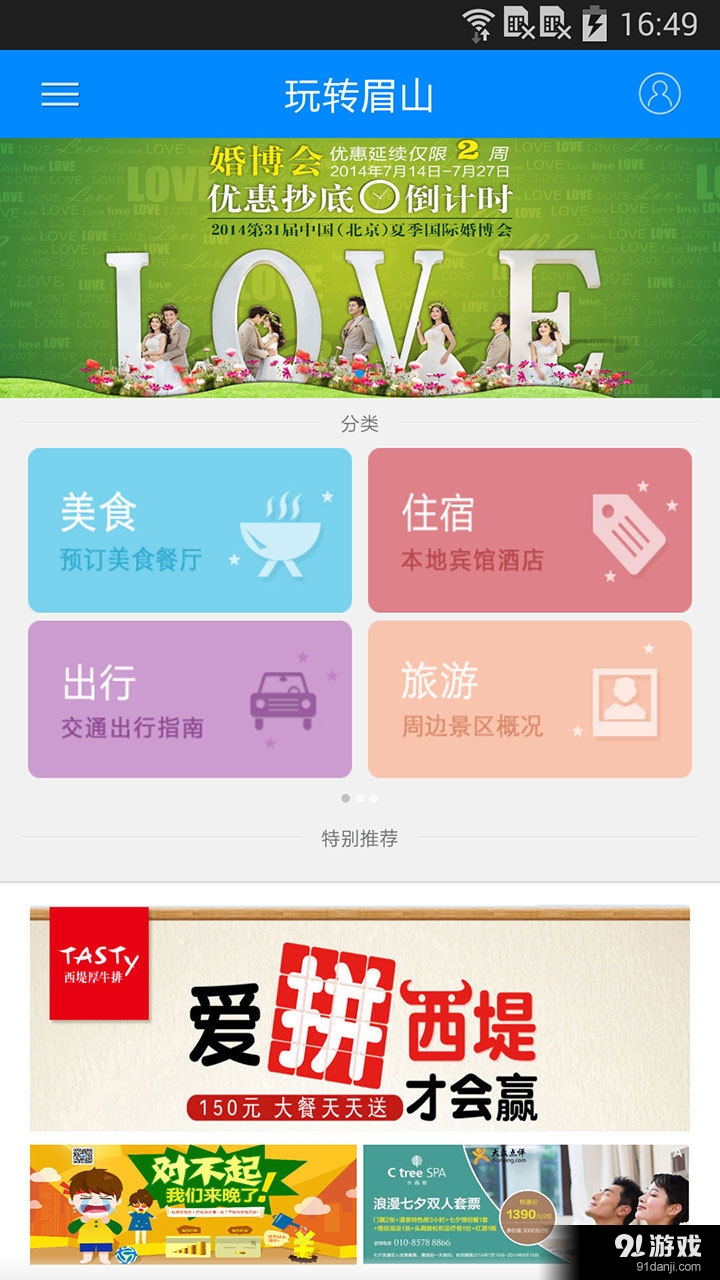Image resolution: width=720 pixels, height=1280 pixels.
Task: Open the 住宿 local hotels category
Action: tap(530, 530)
